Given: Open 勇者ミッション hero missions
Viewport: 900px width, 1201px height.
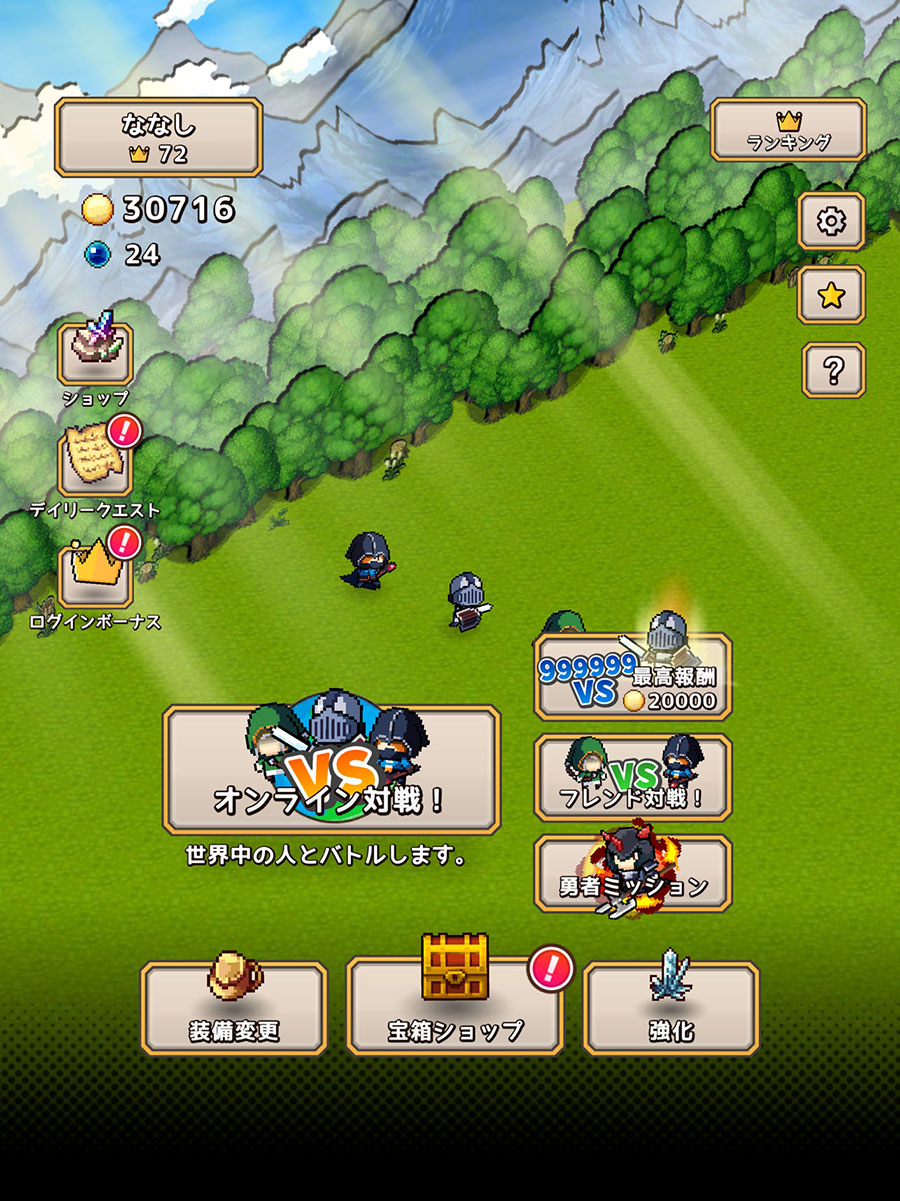Looking at the screenshot, I should [632, 874].
